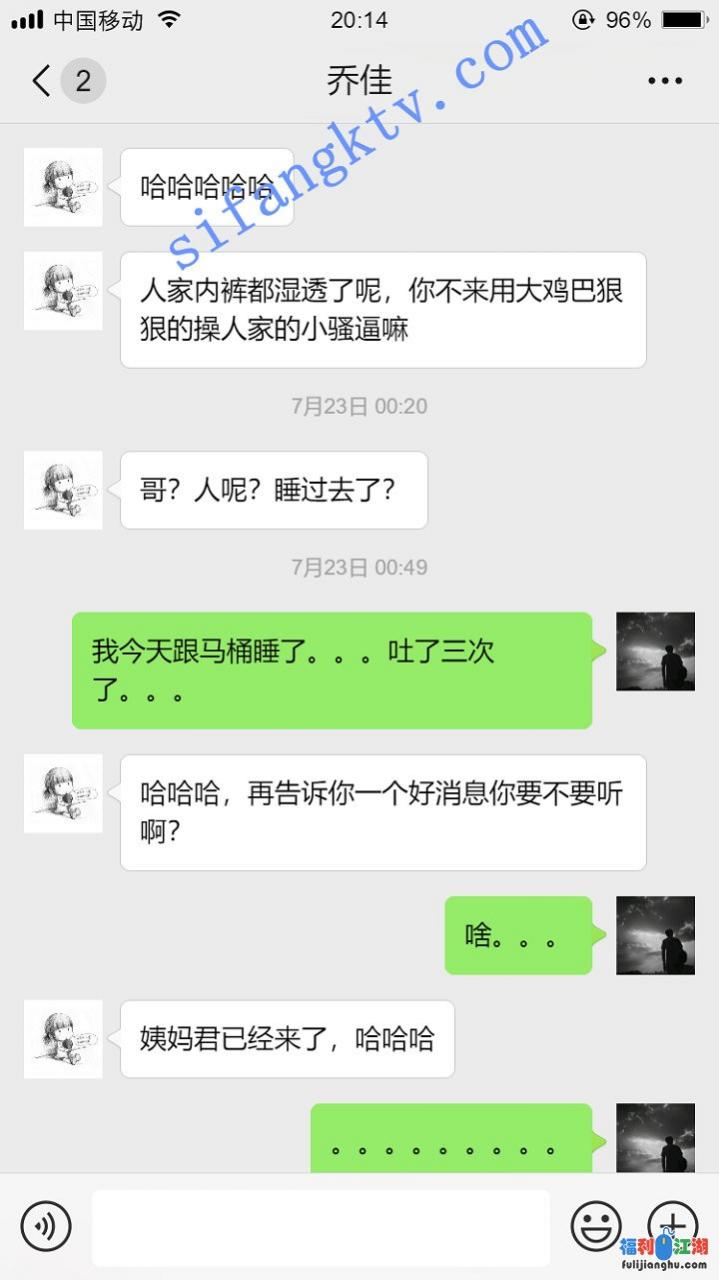Switch to voice message input

(46, 1225)
